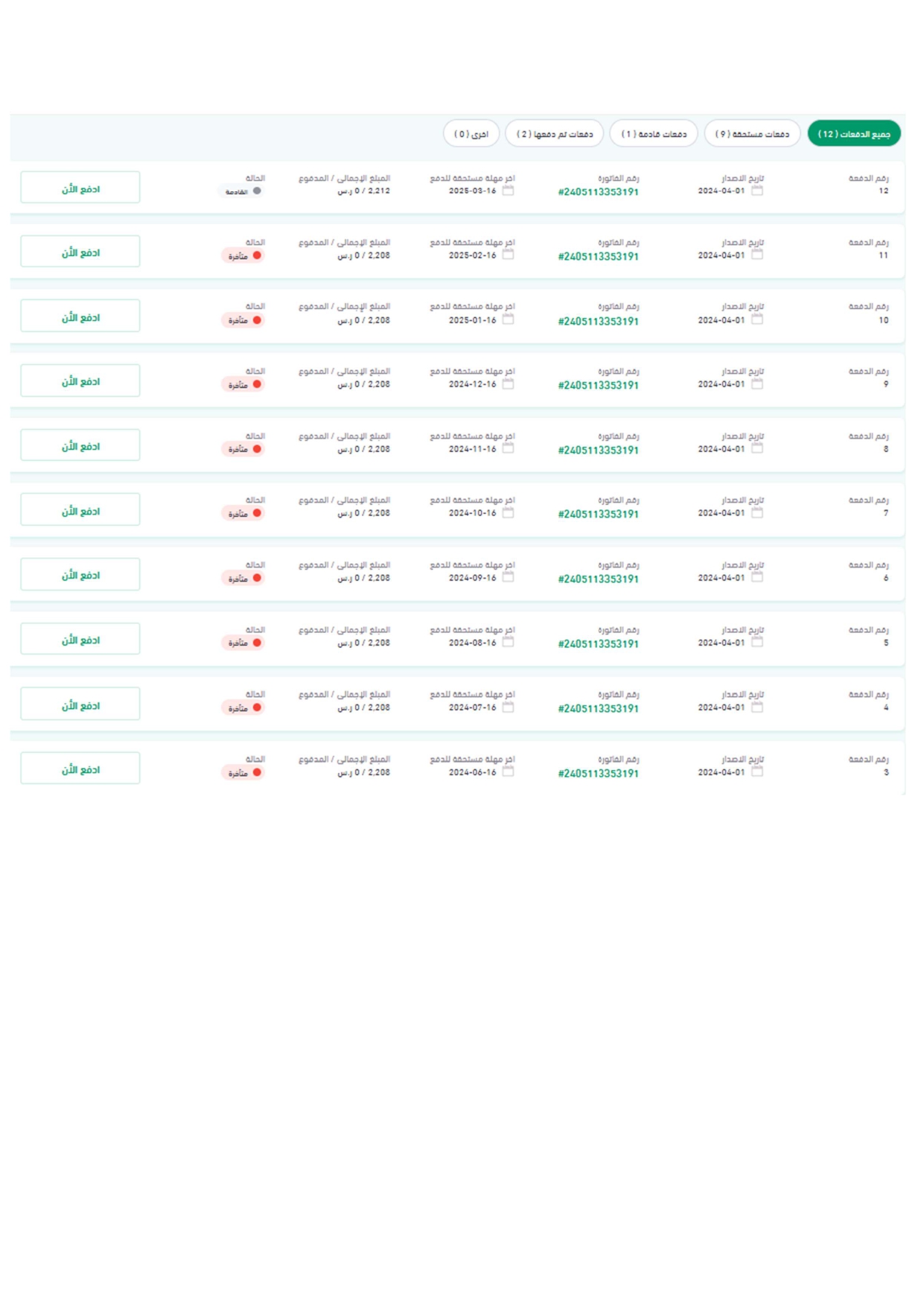Tap ادفع الآن for installment 4
The height and width of the screenshot is (1307, 924).
point(80,704)
